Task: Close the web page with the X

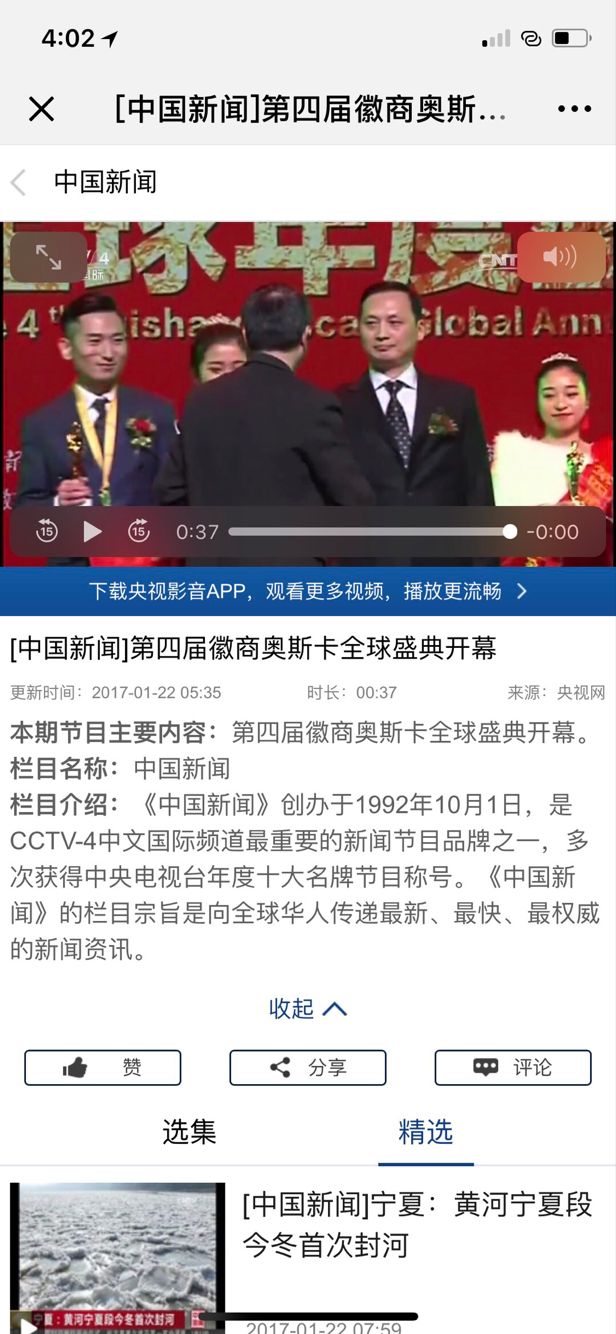Action: pyautogui.click(x=41, y=109)
